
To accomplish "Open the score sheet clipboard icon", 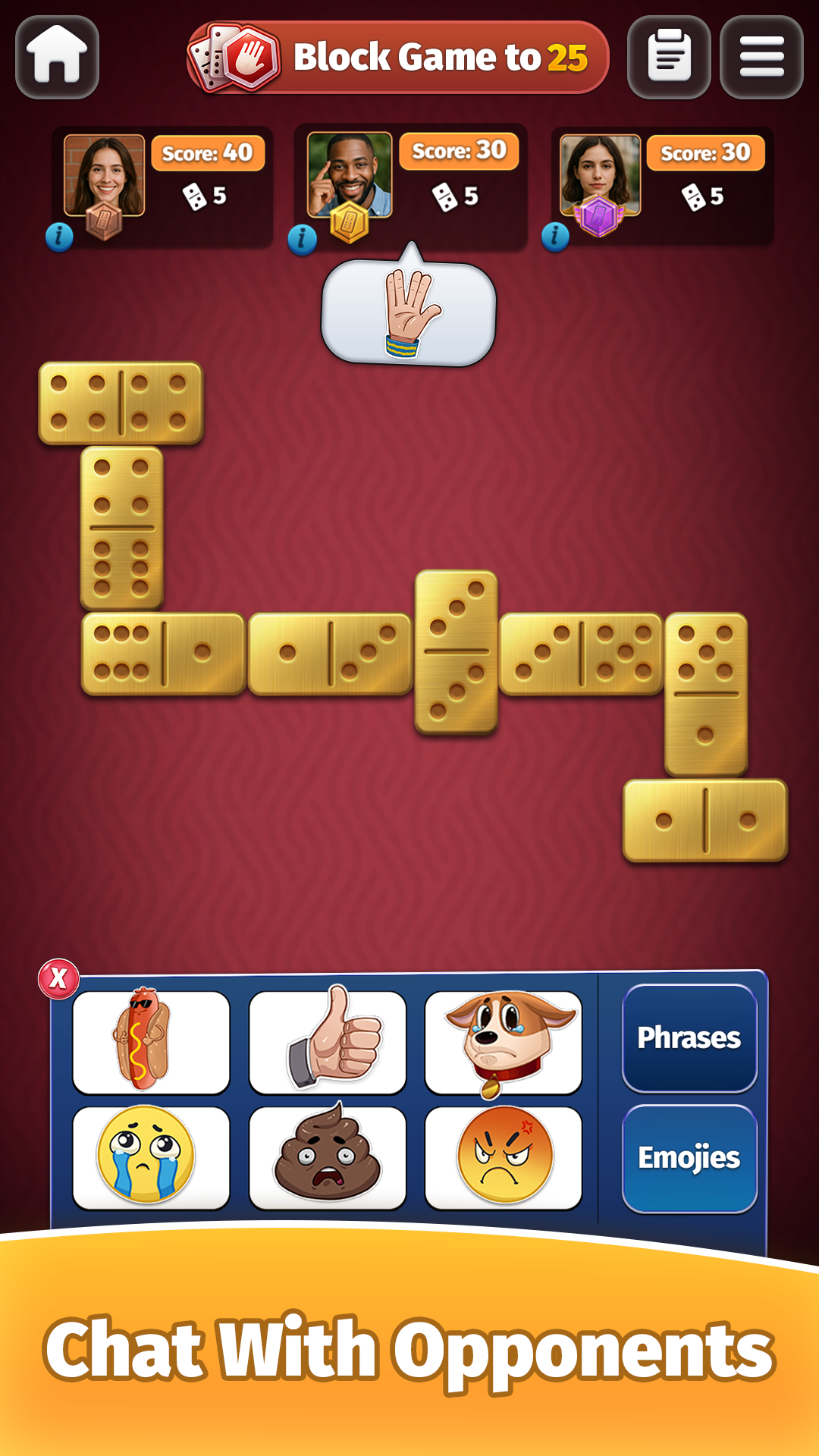I will [x=669, y=57].
